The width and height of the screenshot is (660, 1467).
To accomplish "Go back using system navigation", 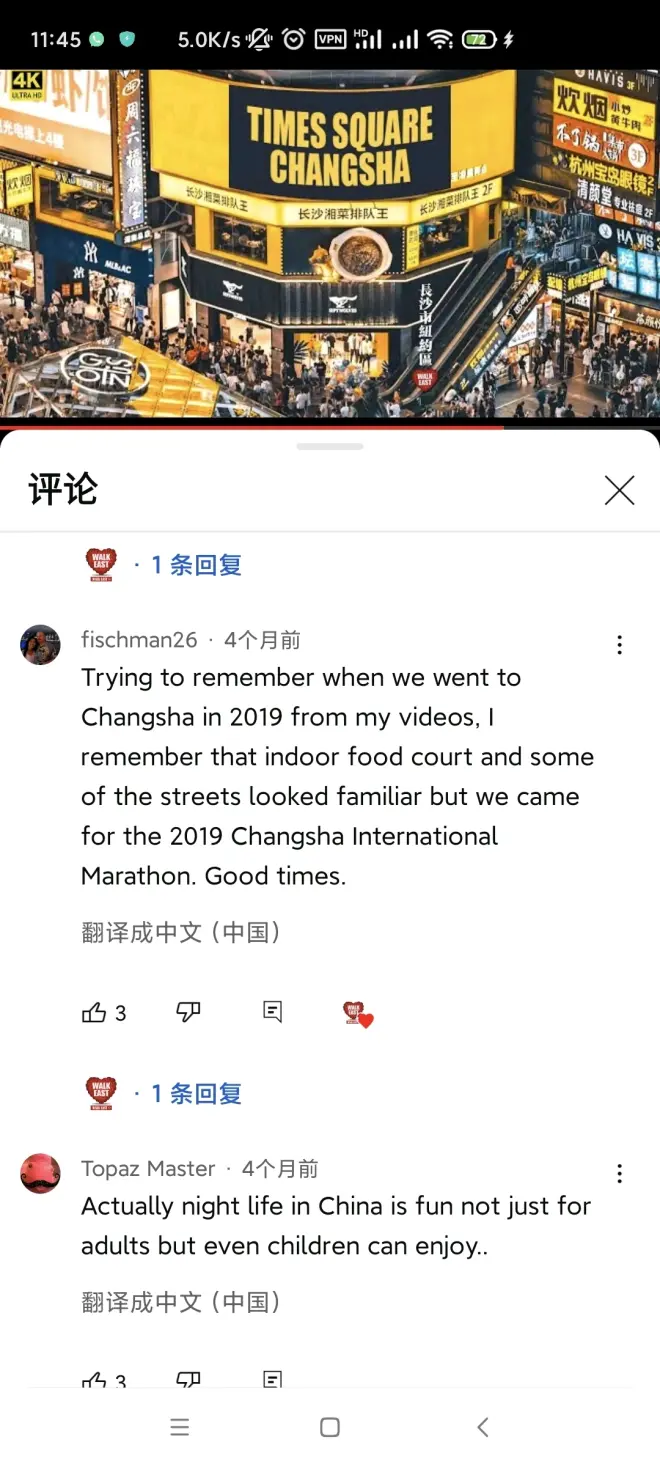I will (x=482, y=1427).
